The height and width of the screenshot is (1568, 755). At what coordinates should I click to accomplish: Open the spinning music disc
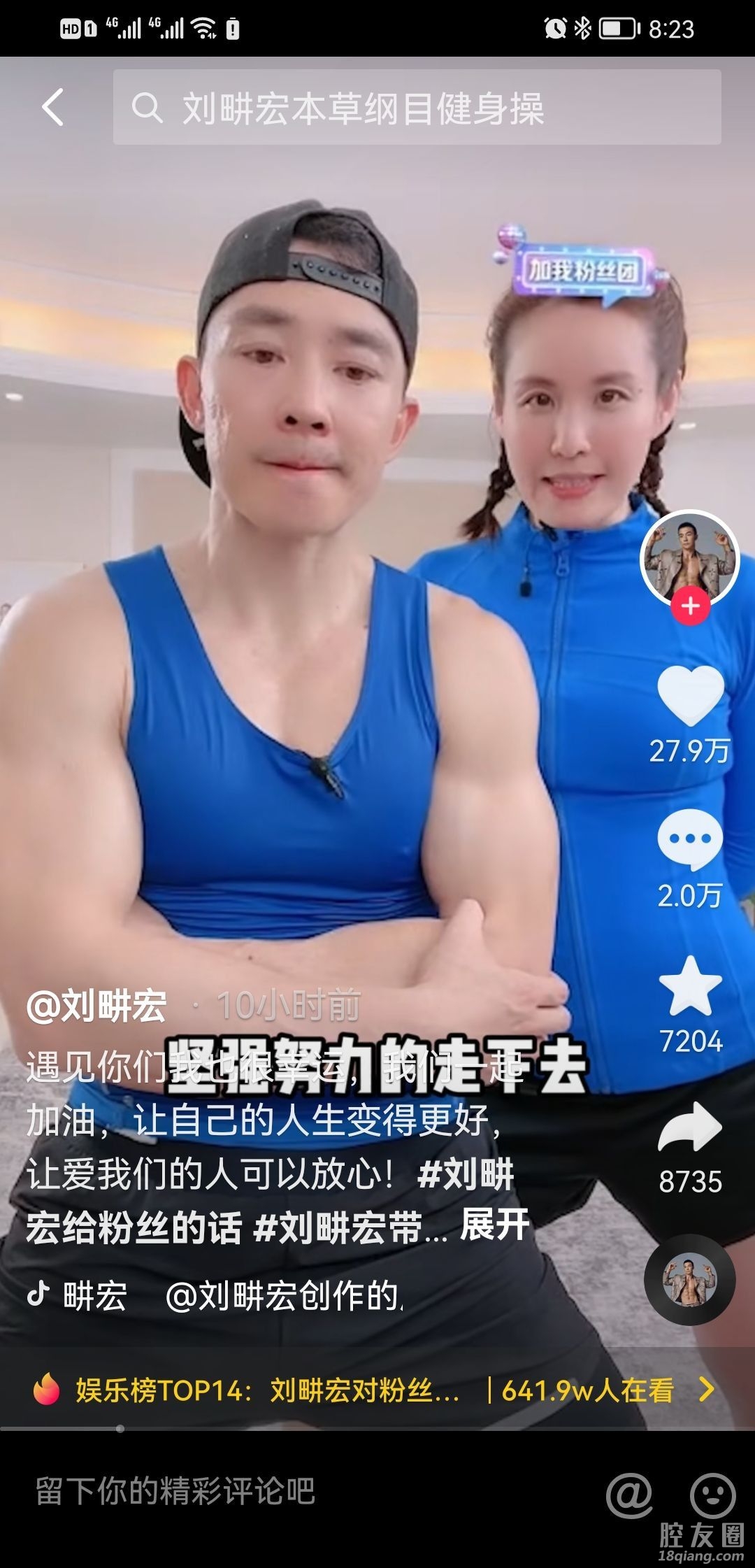(689, 1280)
